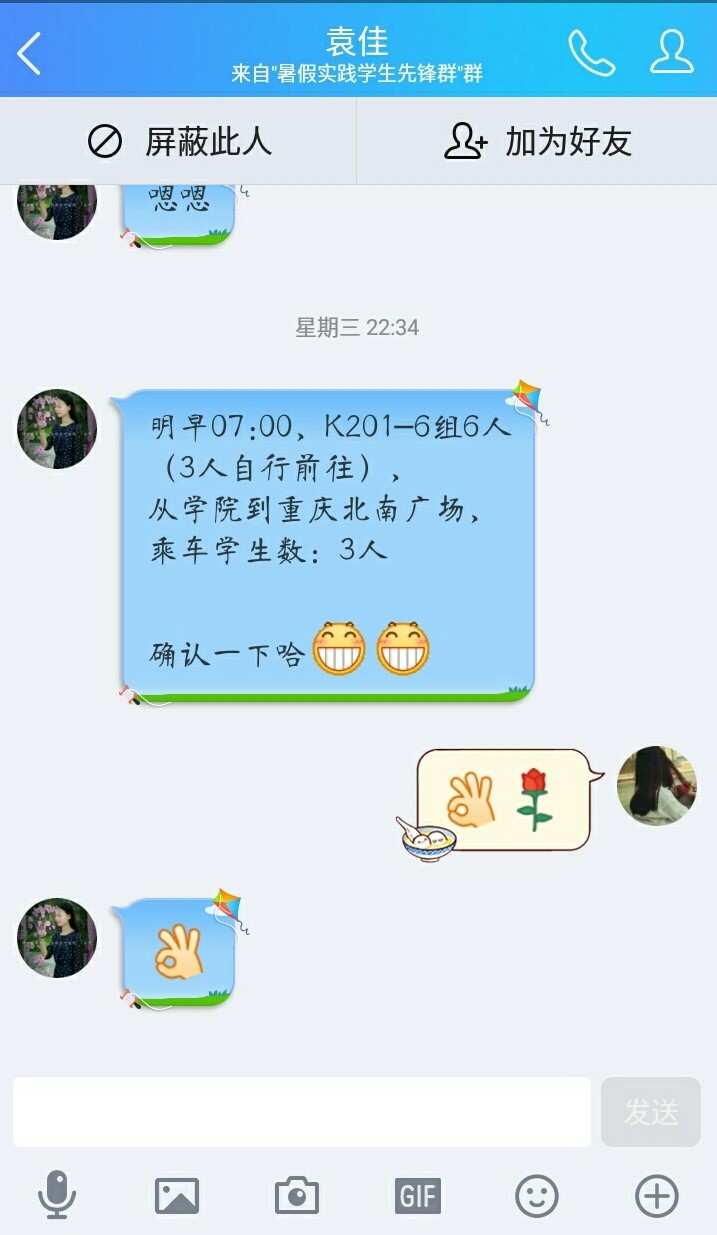
Task: View my own avatar beside the rose message
Action: 656,786
